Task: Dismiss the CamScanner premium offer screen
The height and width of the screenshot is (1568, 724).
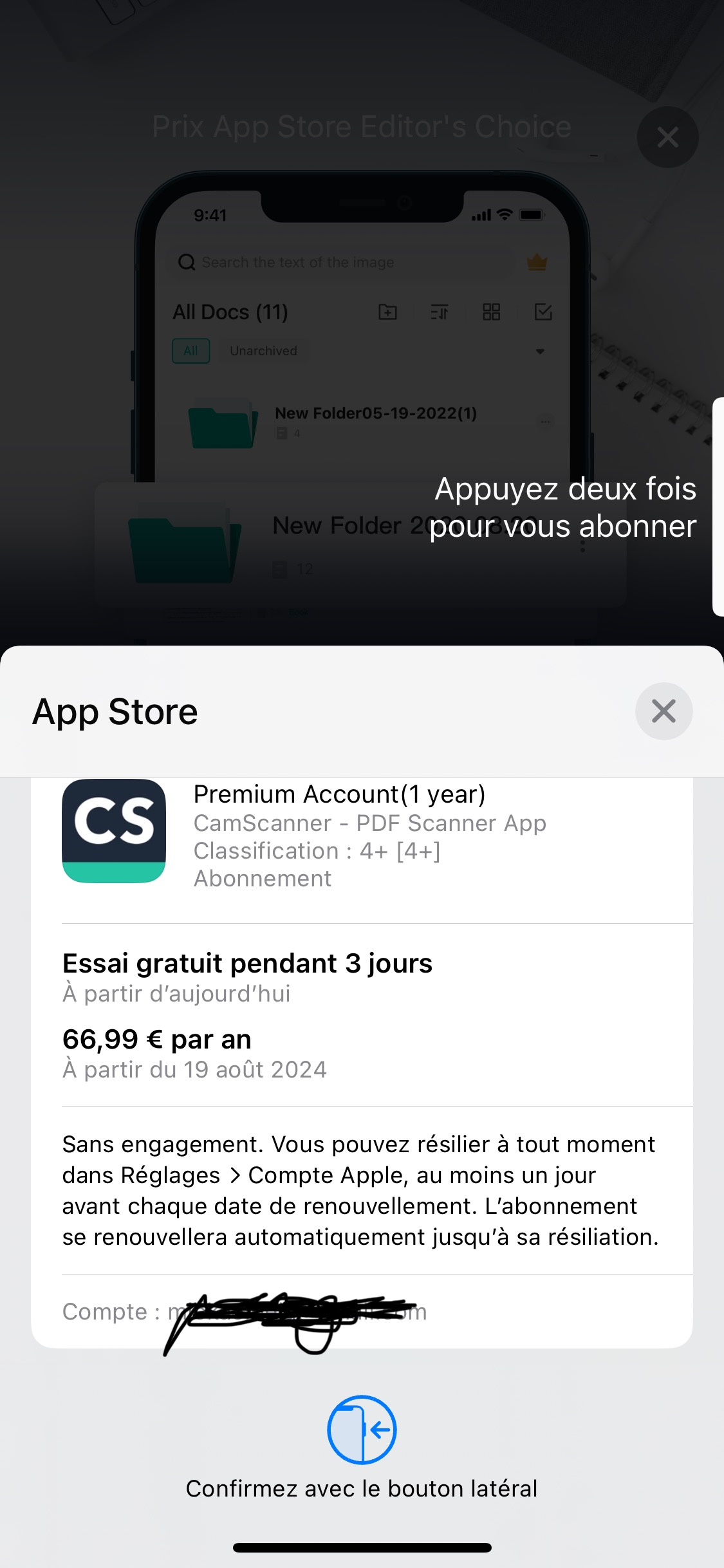Action: (x=667, y=137)
